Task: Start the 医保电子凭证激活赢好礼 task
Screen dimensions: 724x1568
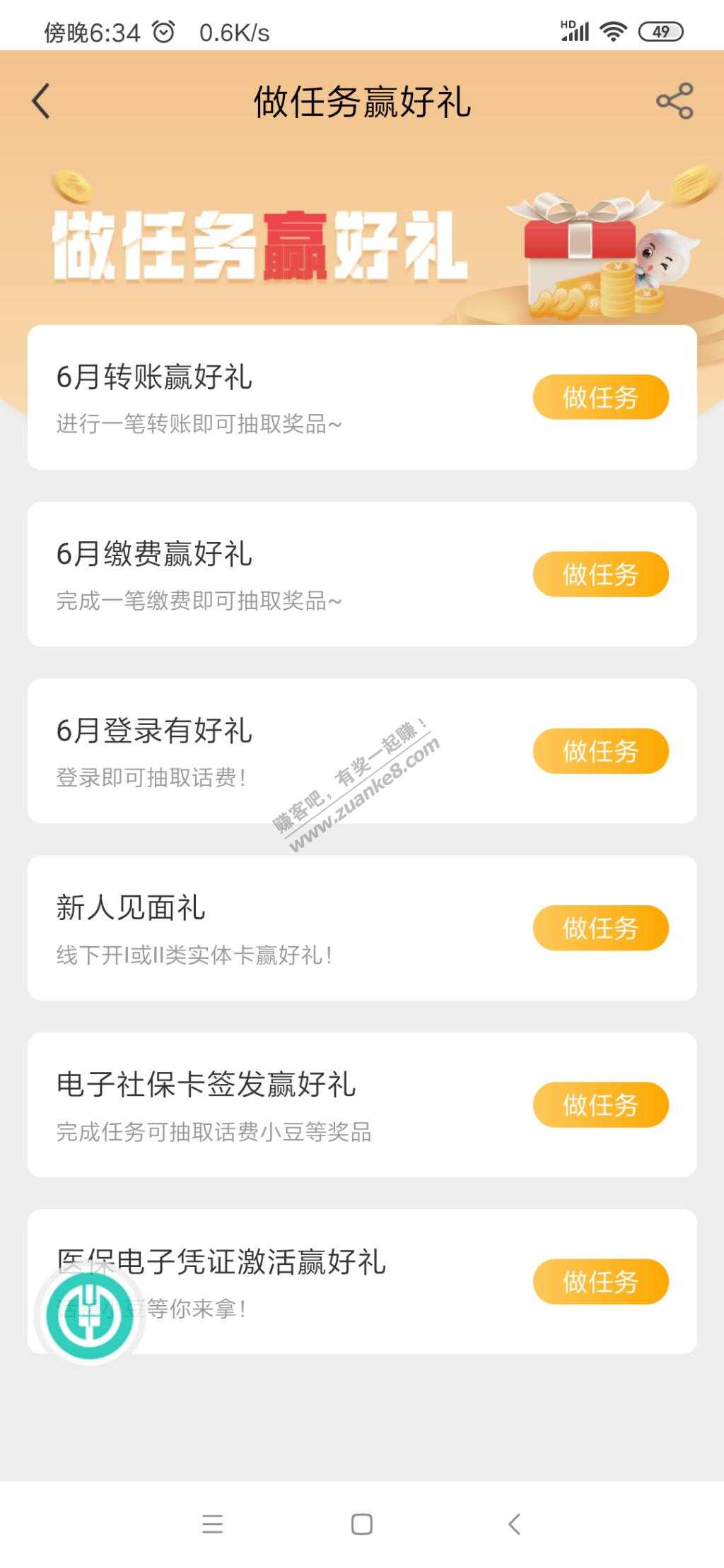Action: (600, 1281)
